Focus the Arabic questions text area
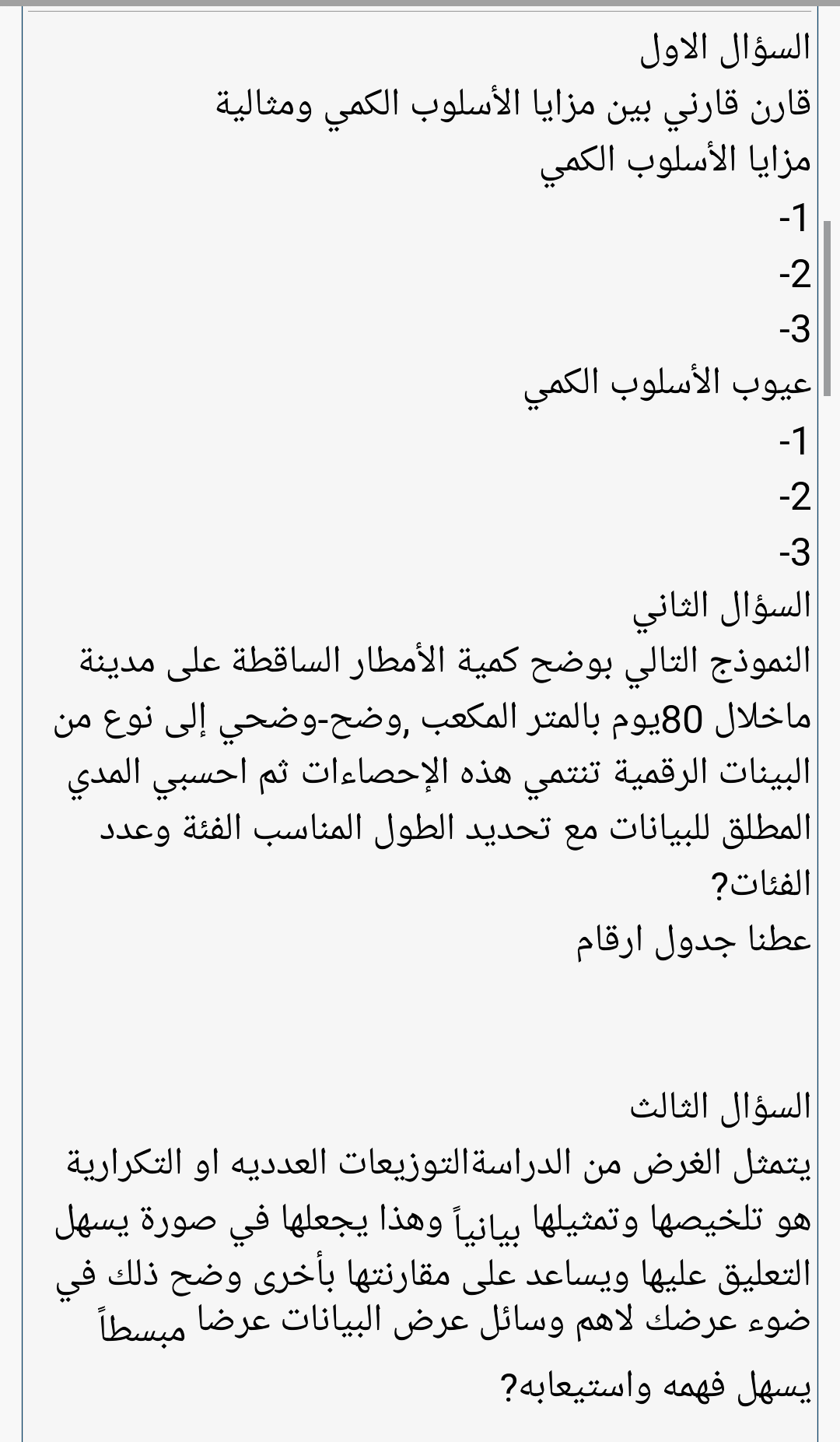The height and width of the screenshot is (1442, 840). coord(420,724)
